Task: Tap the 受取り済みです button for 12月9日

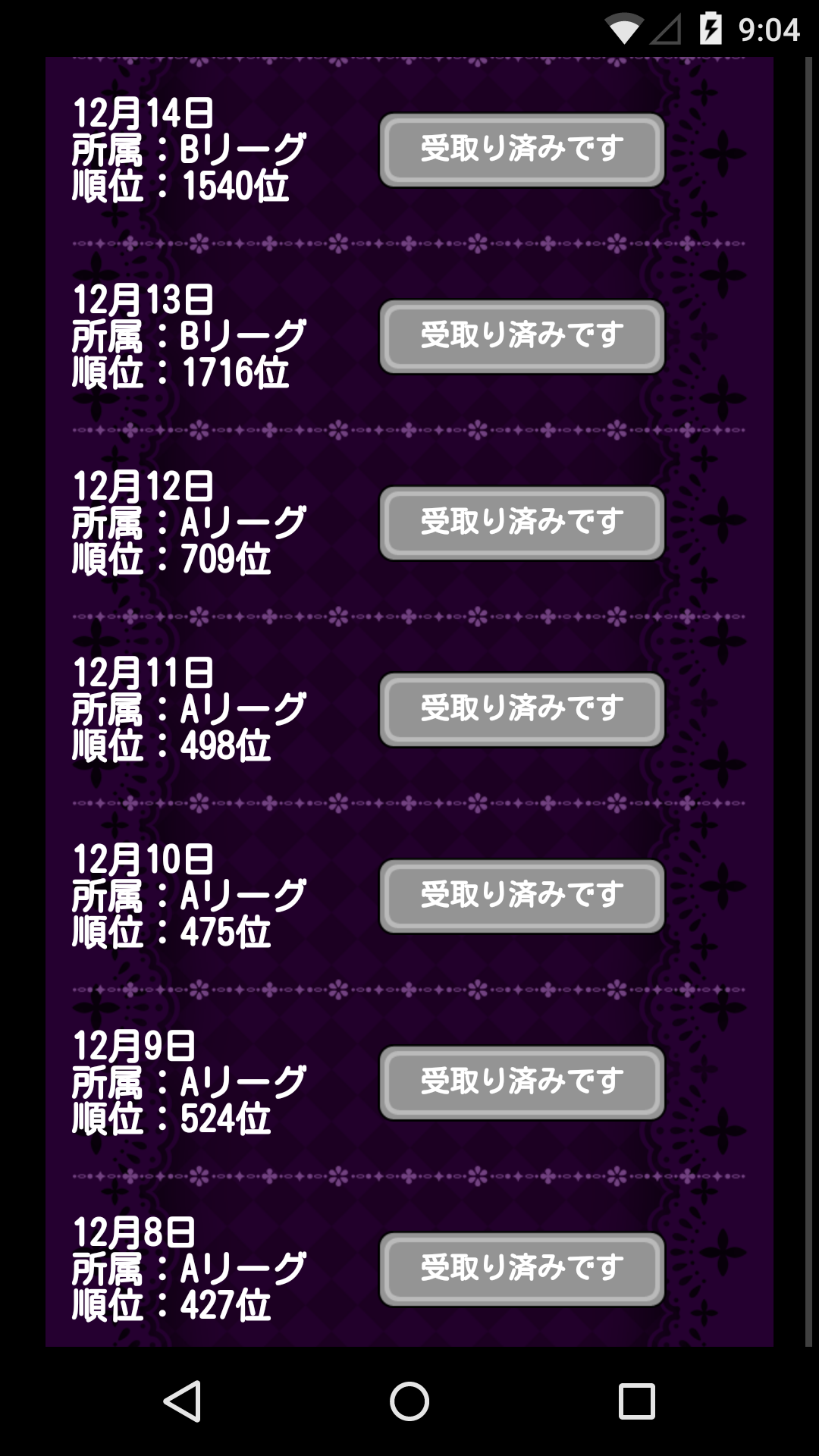Action: 522,1082
